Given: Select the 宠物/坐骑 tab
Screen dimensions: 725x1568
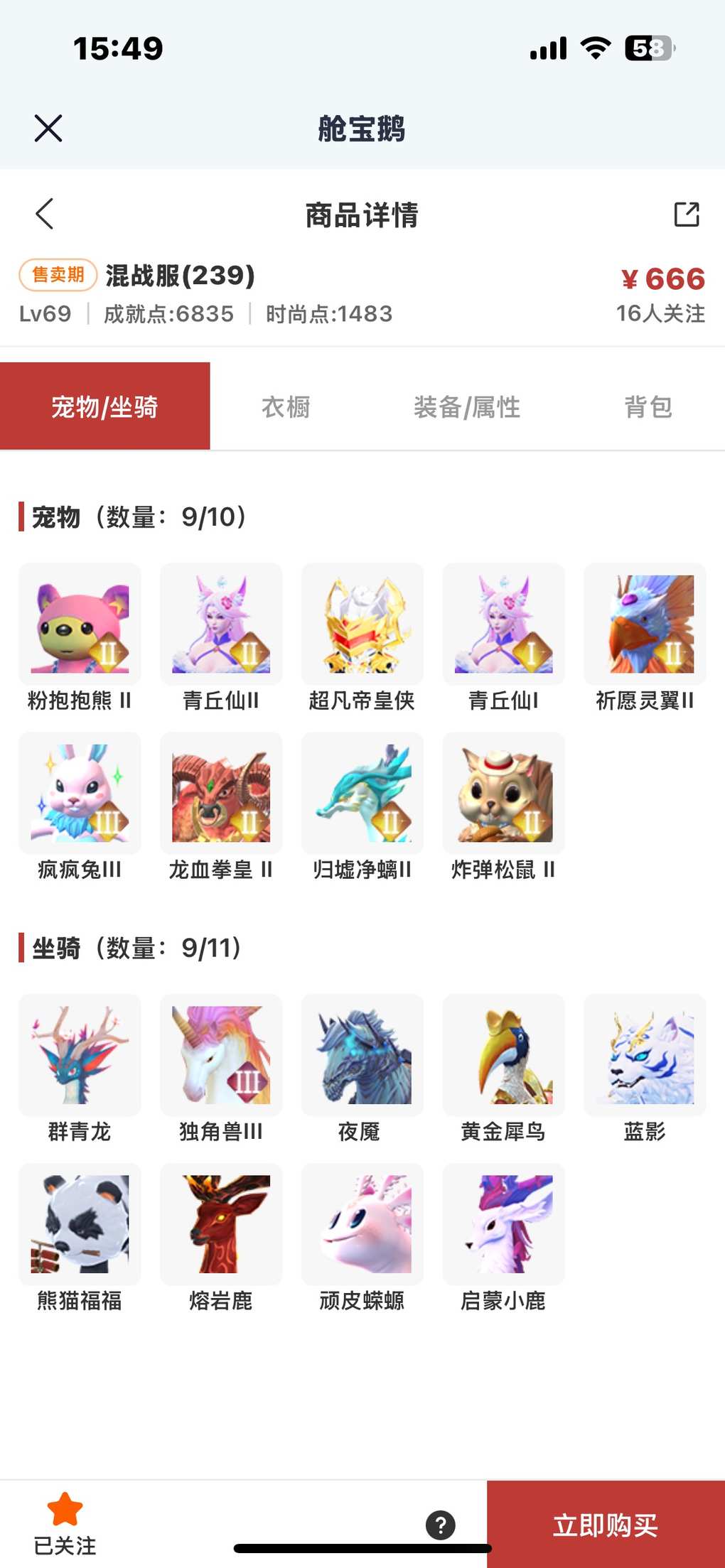Looking at the screenshot, I should pos(104,407).
